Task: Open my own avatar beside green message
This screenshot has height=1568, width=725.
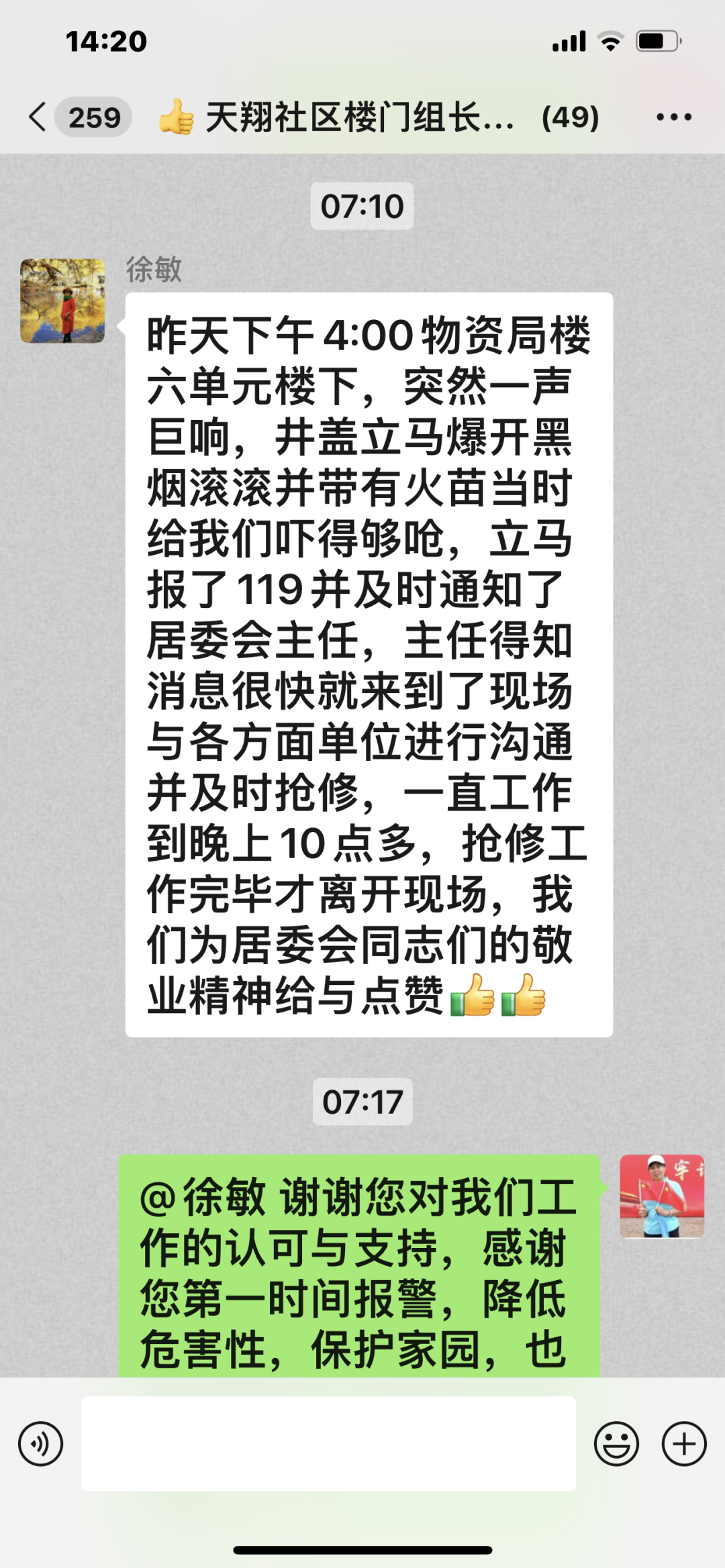Action: [661, 1196]
